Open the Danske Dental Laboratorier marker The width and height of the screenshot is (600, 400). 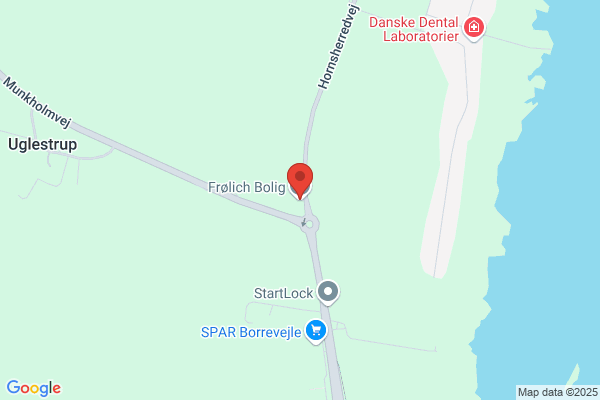click(474, 28)
